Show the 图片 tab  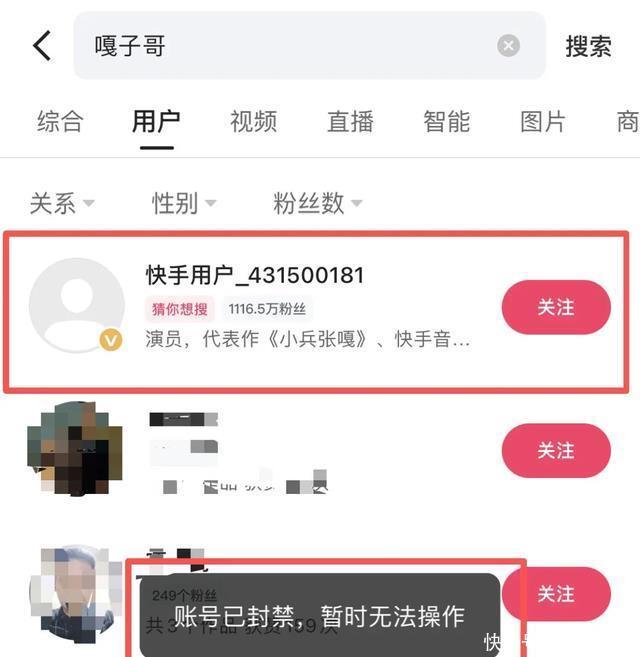click(543, 122)
